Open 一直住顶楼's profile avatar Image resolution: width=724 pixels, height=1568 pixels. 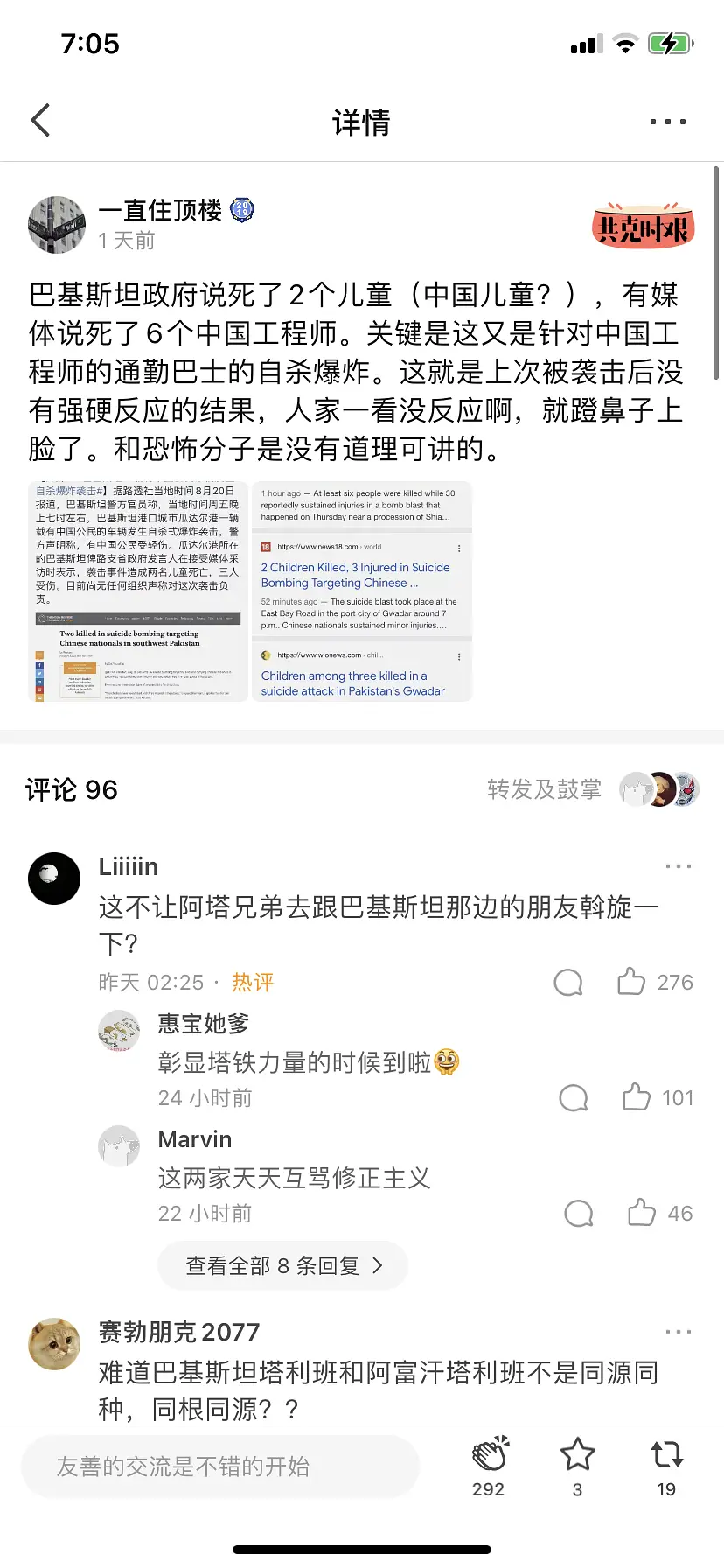point(57,225)
